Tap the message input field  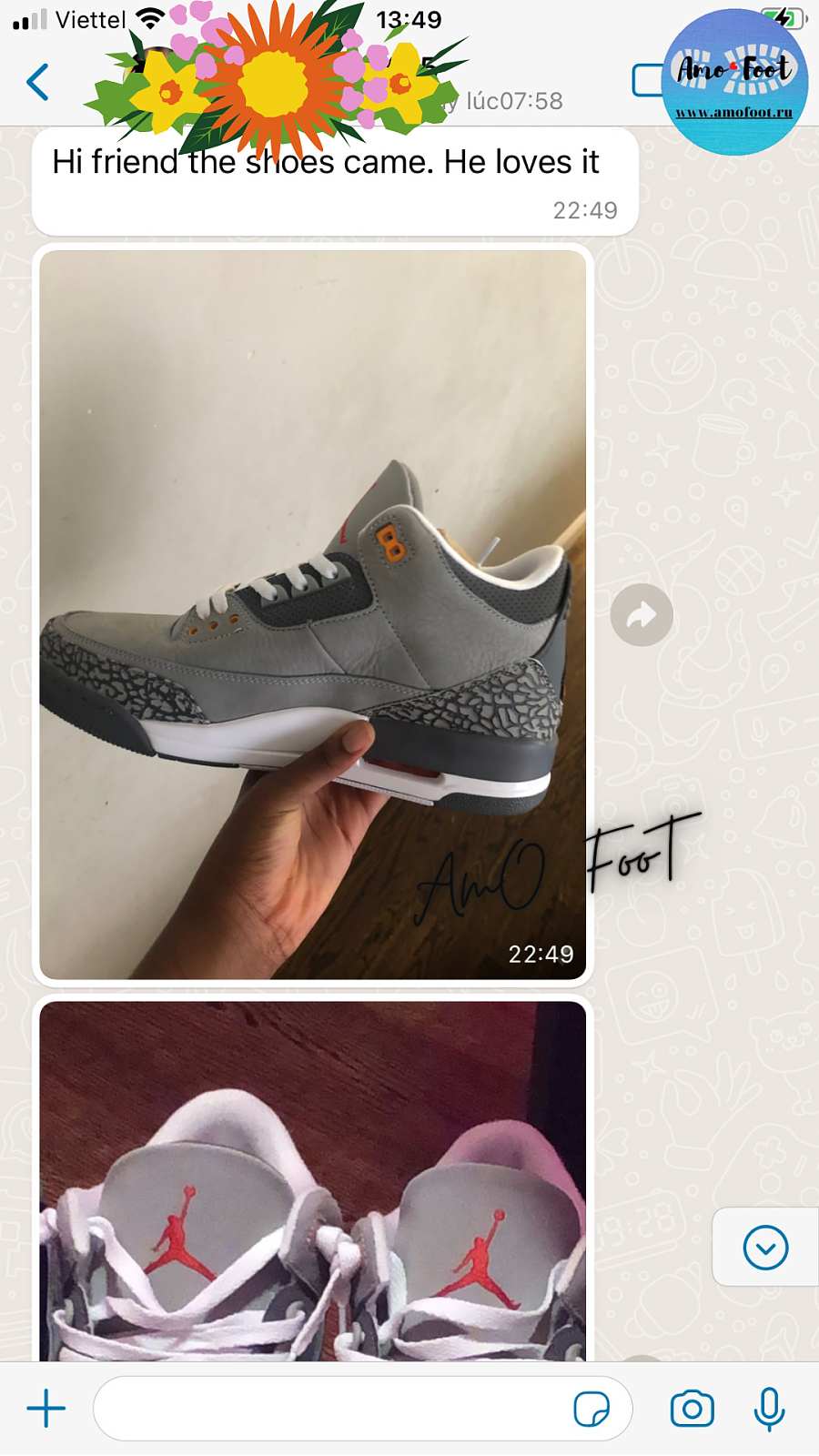click(328, 1409)
